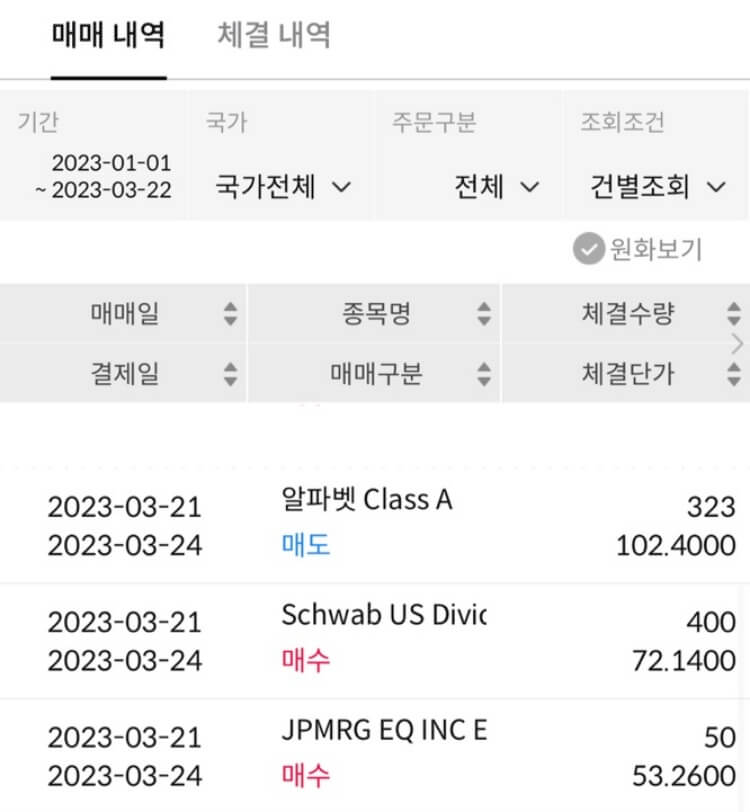Open the 알파벳 Class A trade entry
The image size is (750, 812).
click(x=375, y=525)
